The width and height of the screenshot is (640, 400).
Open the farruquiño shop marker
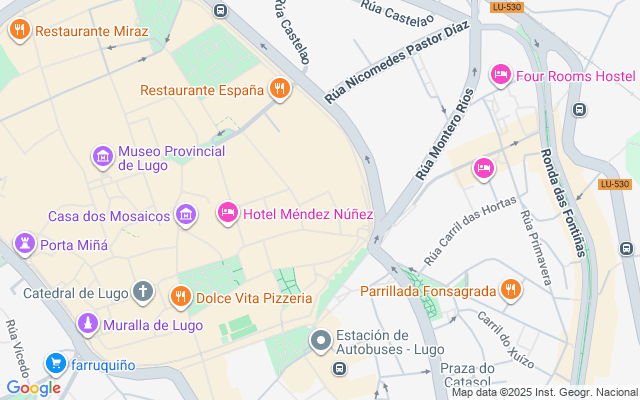pyautogui.click(x=55, y=364)
